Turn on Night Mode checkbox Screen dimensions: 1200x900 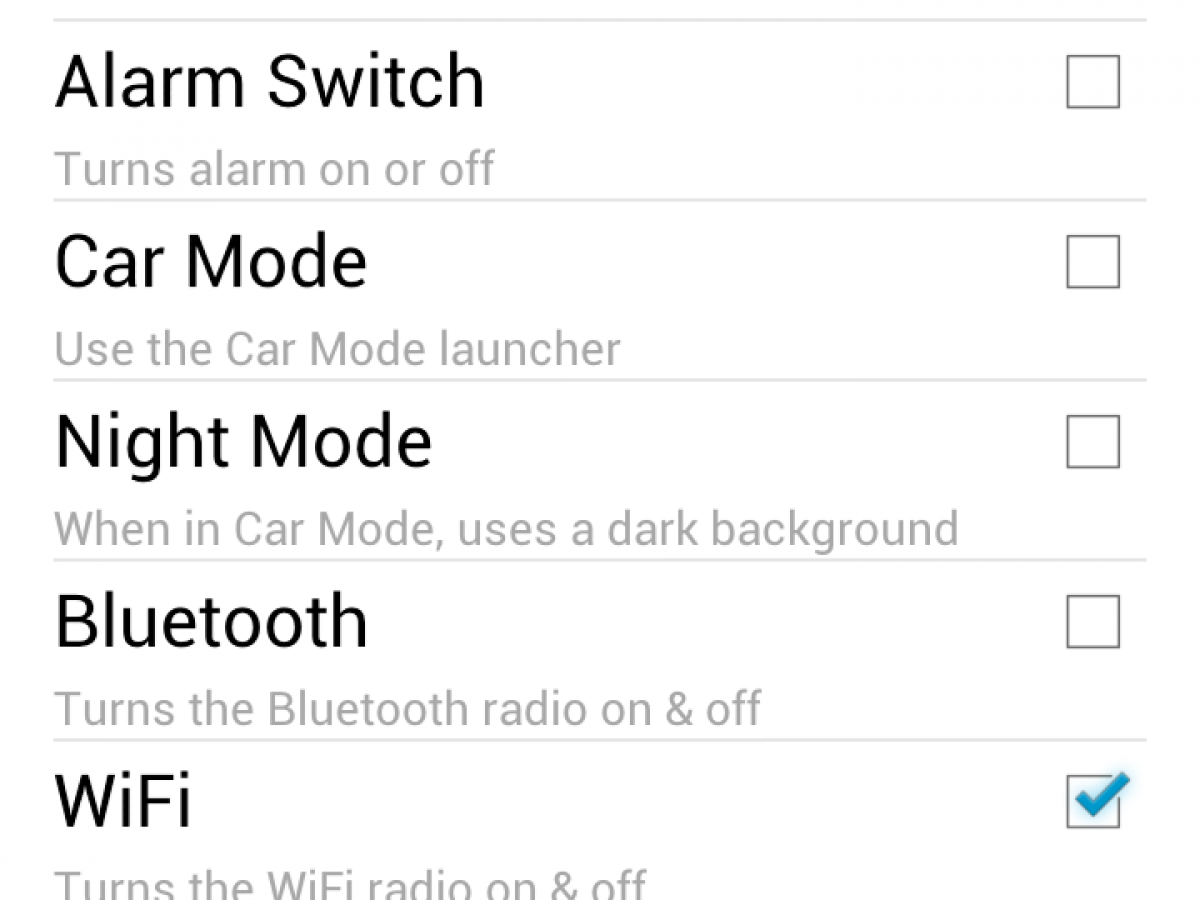1092,442
